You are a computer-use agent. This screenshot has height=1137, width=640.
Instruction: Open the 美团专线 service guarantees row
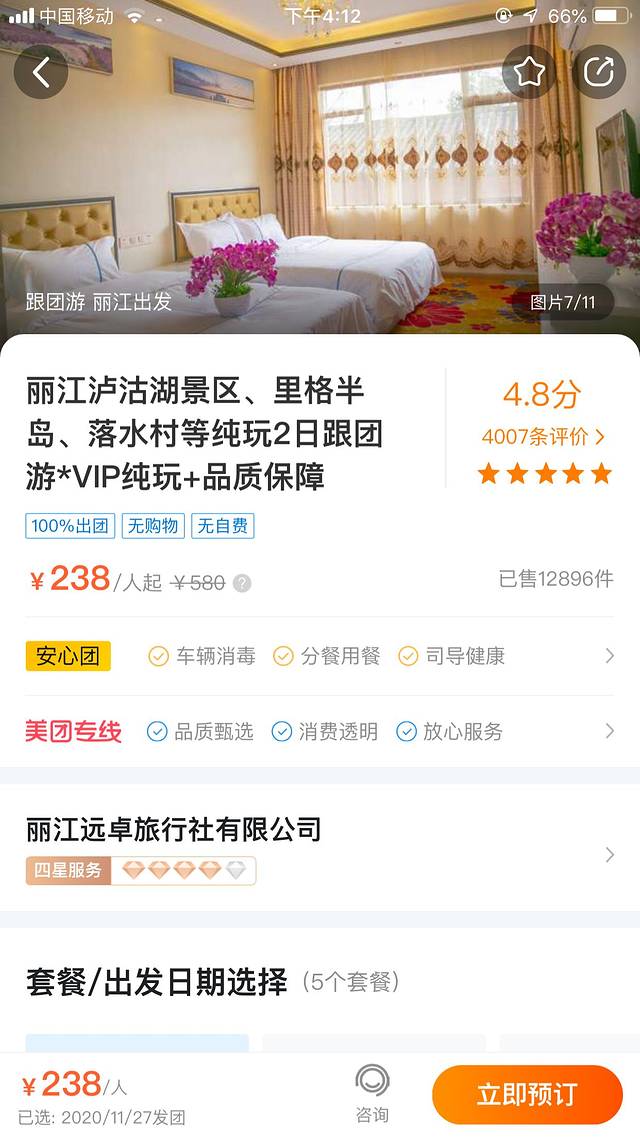(320, 731)
